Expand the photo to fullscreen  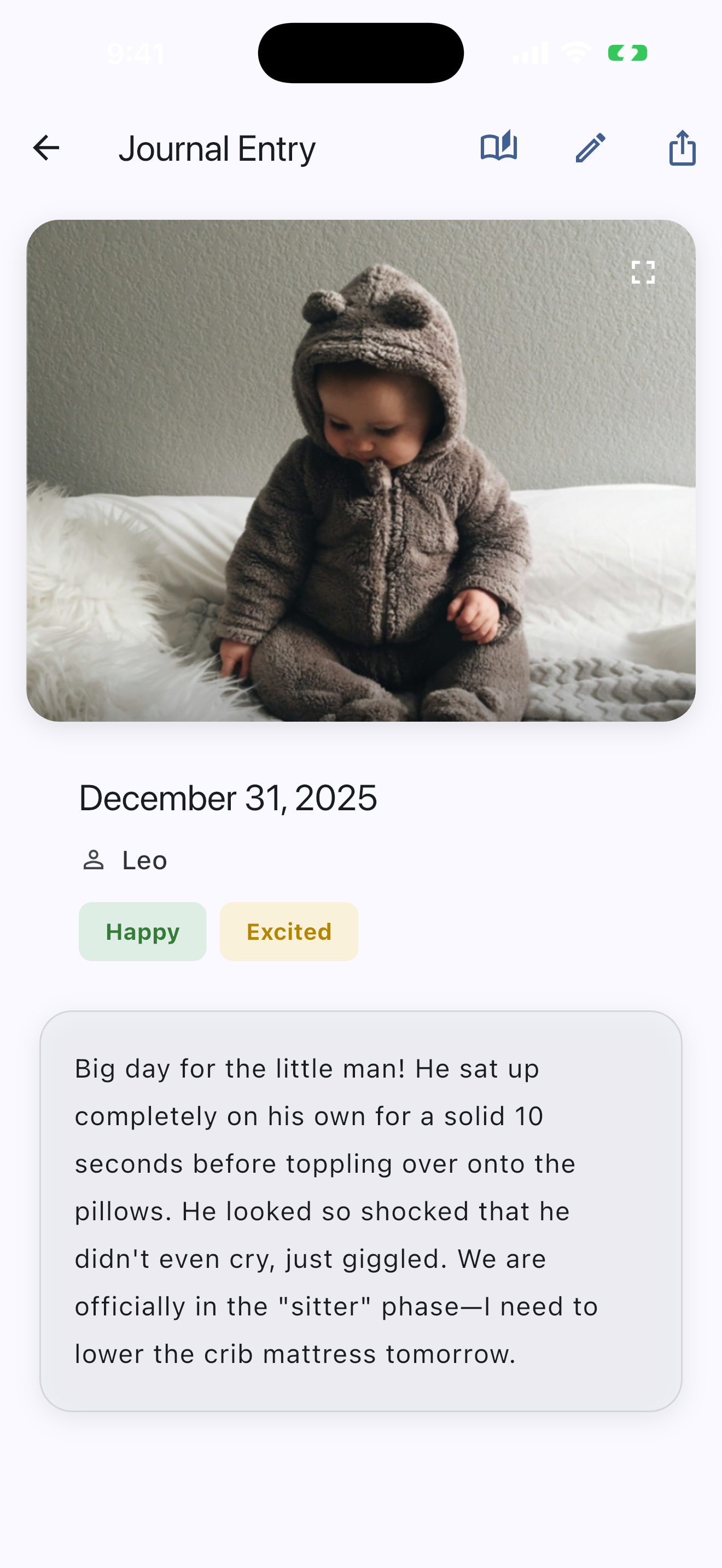(643, 272)
